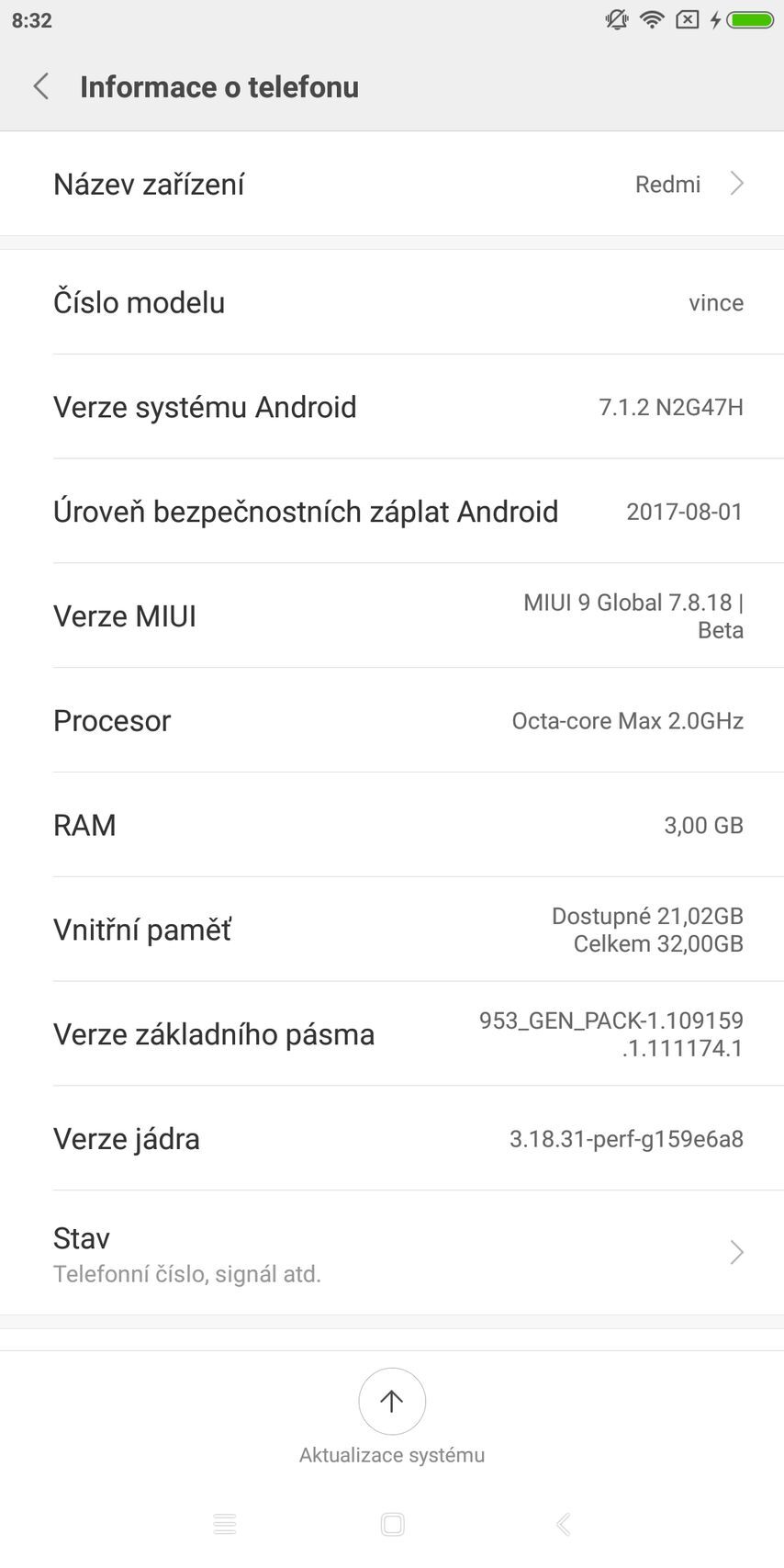
Task: Select Úroveň bezpečnostních záplat Android row
Action: (x=392, y=512)
